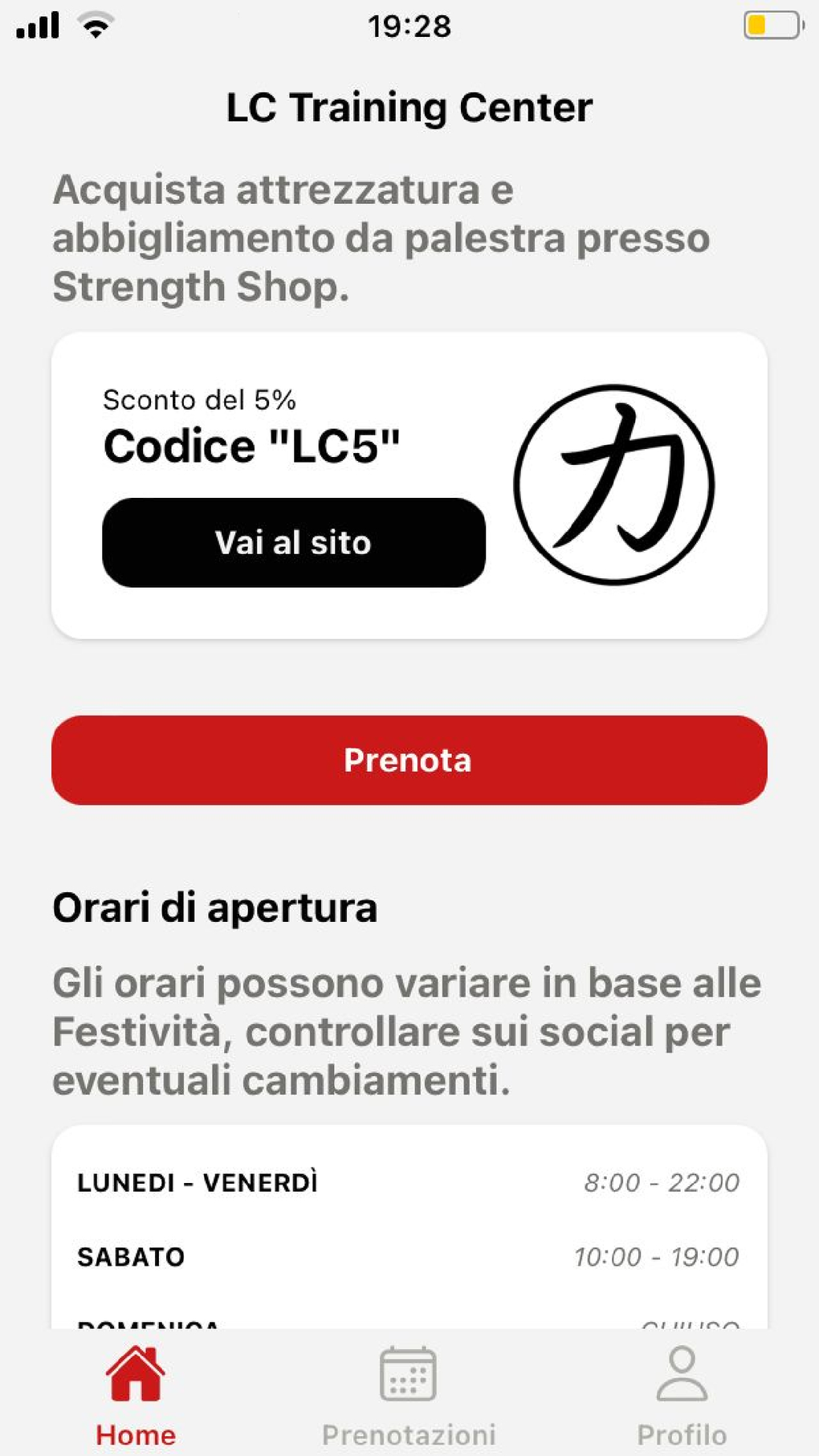Tap the Wi-Fi icon in status bar
The height and width of the screenshot is (1456, 819).
pyautogui.click(x=95, y=24)
